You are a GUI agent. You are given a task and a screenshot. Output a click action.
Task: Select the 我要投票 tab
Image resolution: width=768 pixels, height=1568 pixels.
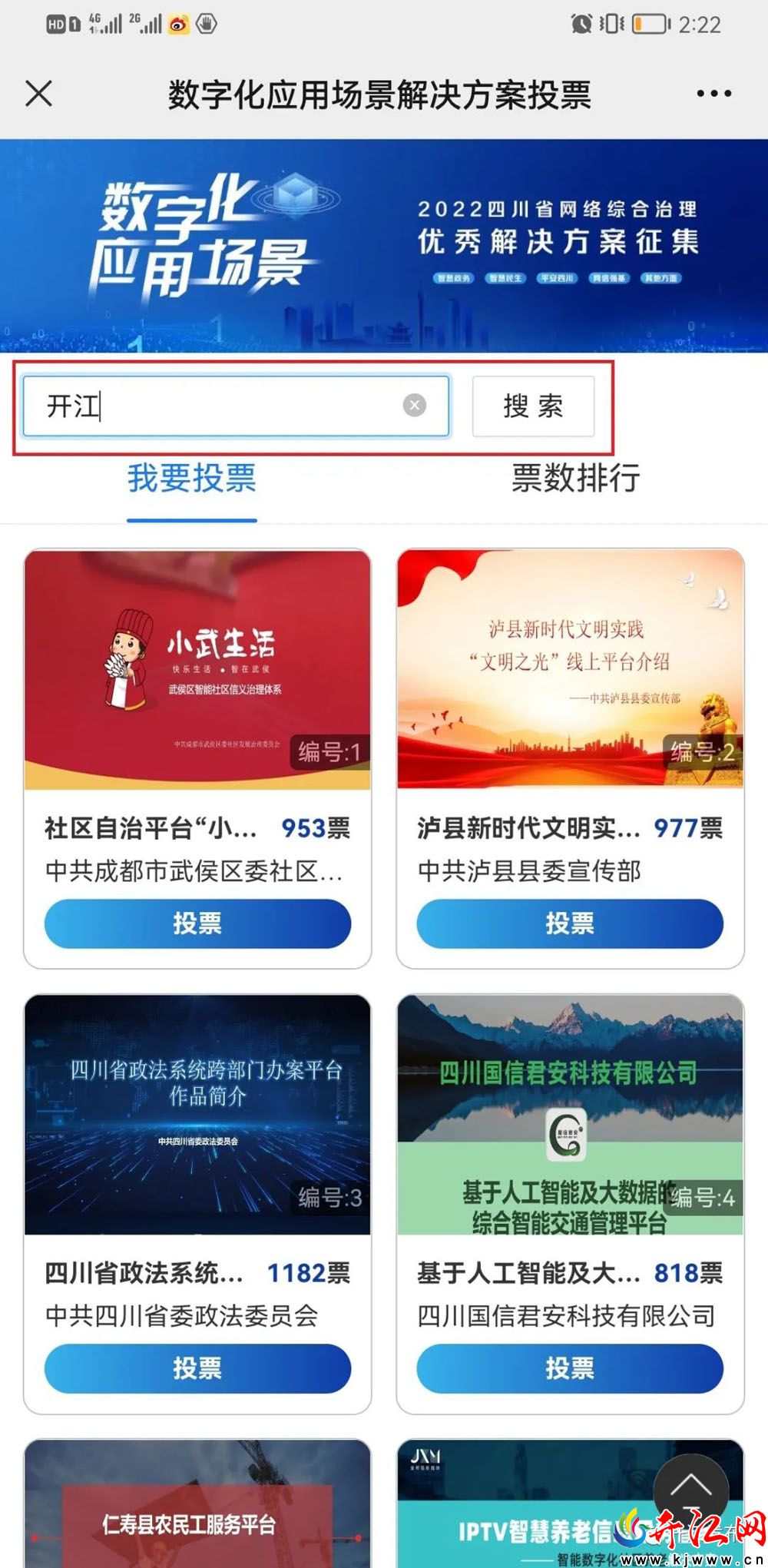pyautogui.click(x=192, y=478)
